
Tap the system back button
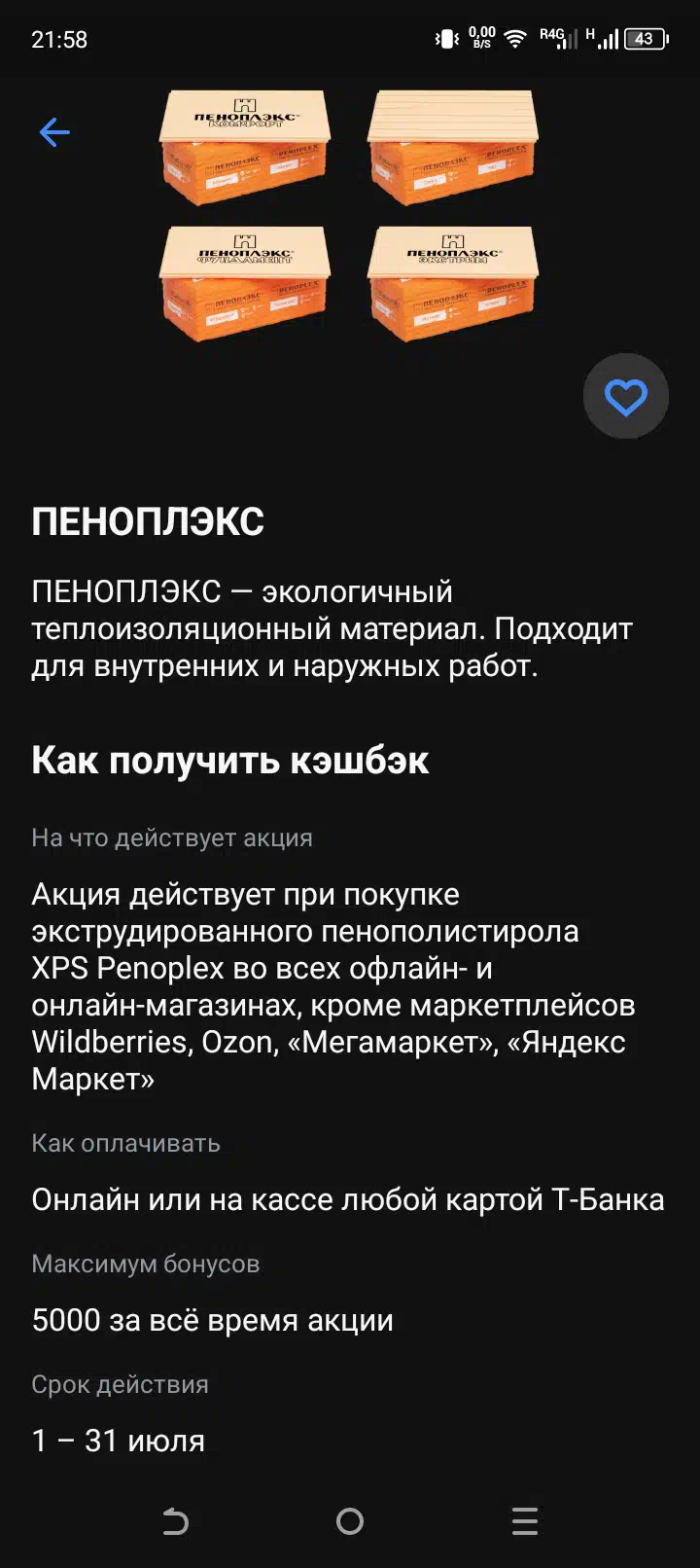pos(175,1520)
